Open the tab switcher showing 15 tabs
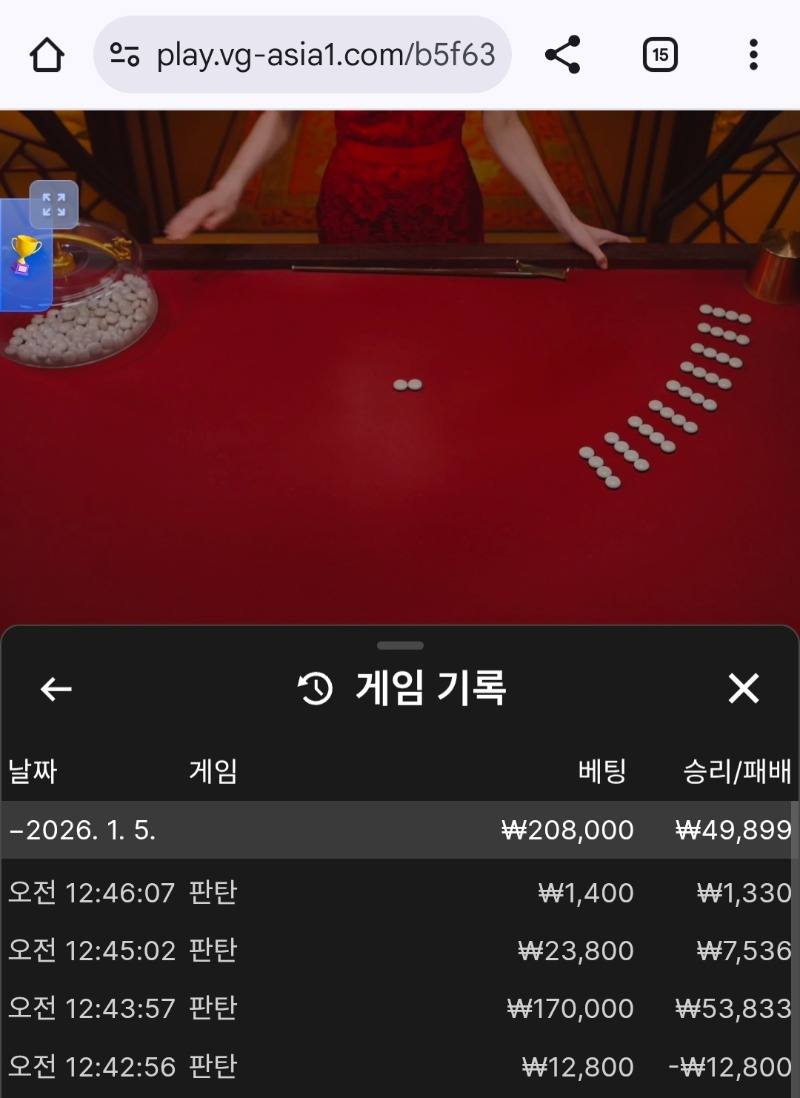 coord(659,55)
